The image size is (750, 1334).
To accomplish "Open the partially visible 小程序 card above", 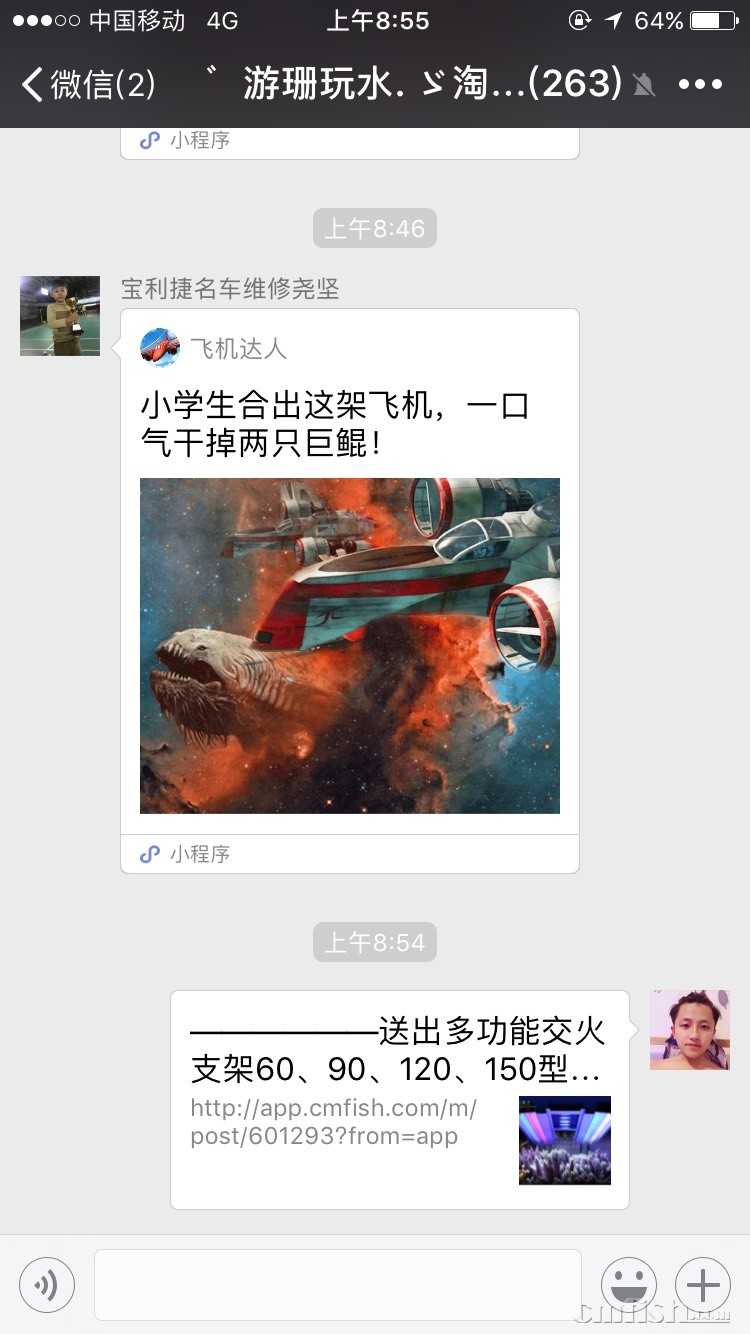I will [x=349, y=142].
